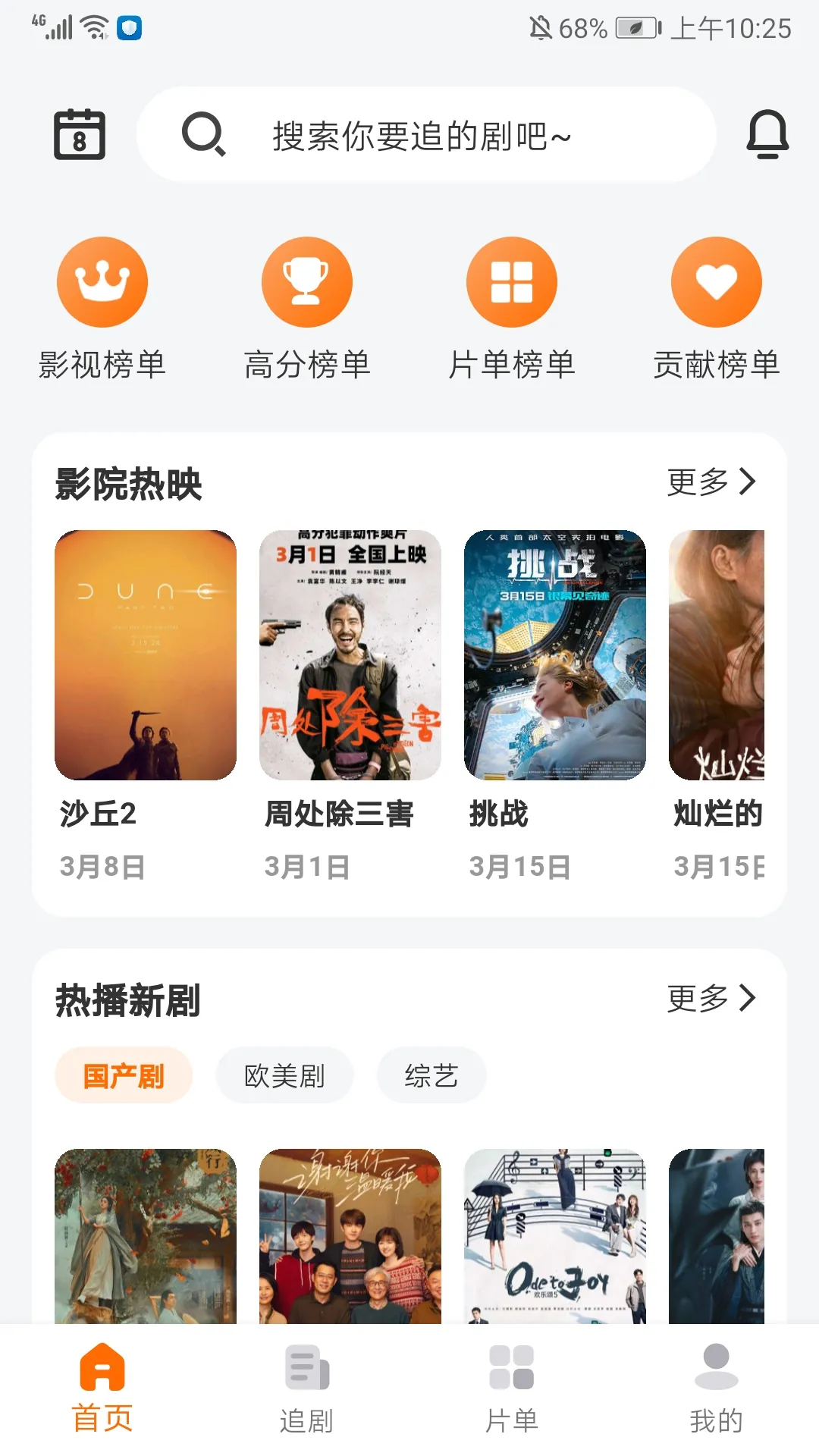Open the notification bell
This screenshot has width=819, height=1456.
coord(766,134)
